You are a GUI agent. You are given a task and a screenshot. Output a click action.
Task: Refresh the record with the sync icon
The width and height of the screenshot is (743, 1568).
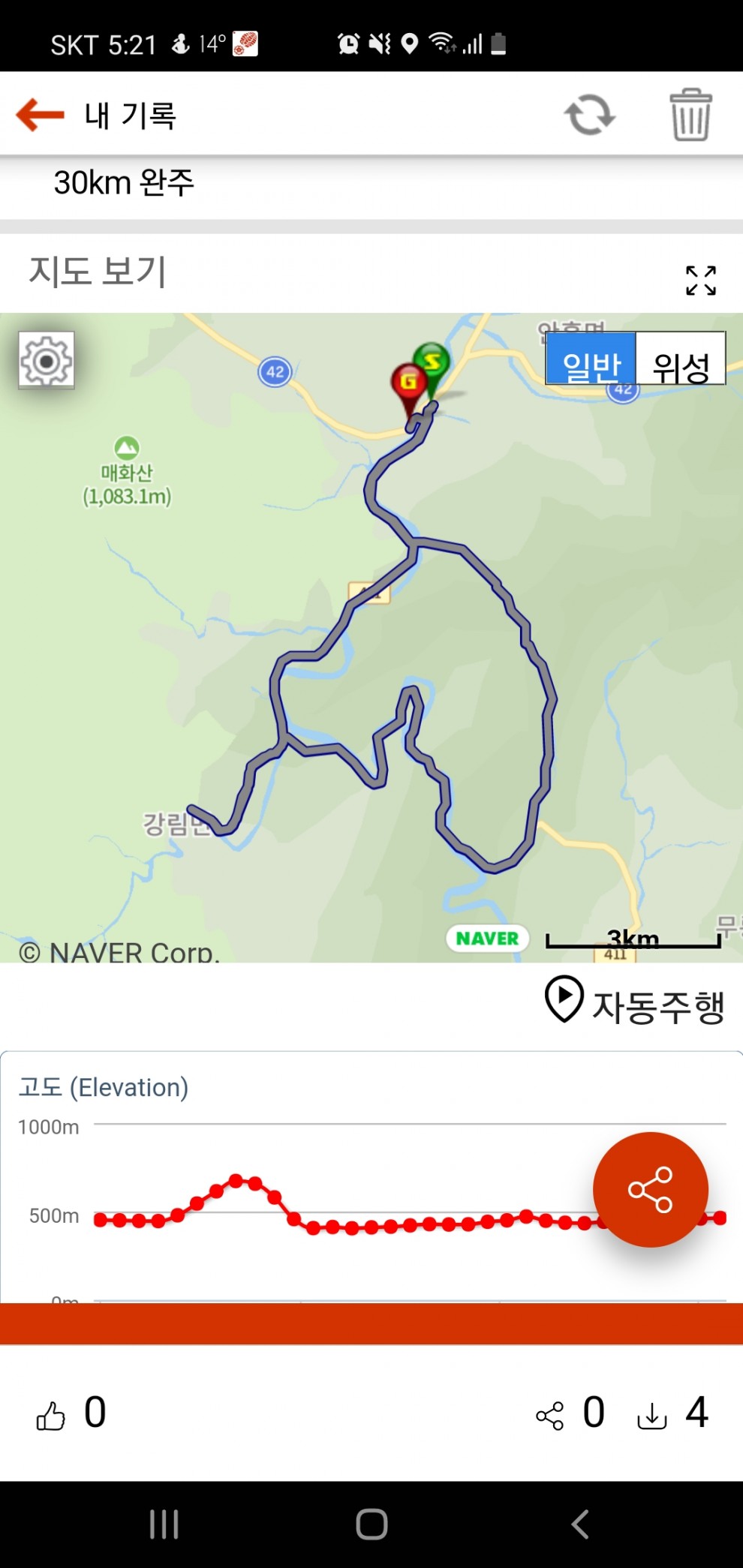tap(590, 115)
